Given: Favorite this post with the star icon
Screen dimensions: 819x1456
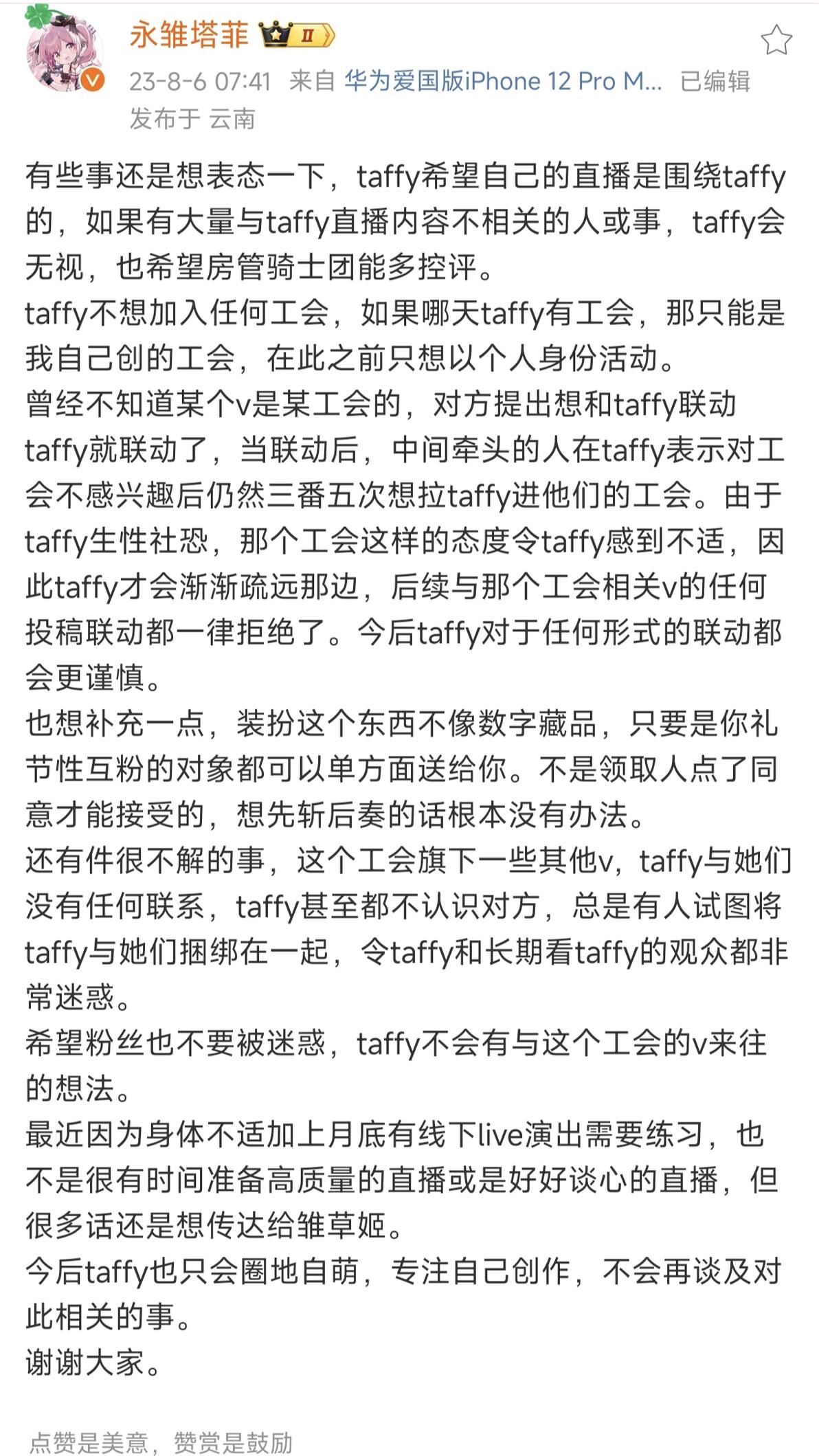Looking at the screenshot, I should [776, 40].
